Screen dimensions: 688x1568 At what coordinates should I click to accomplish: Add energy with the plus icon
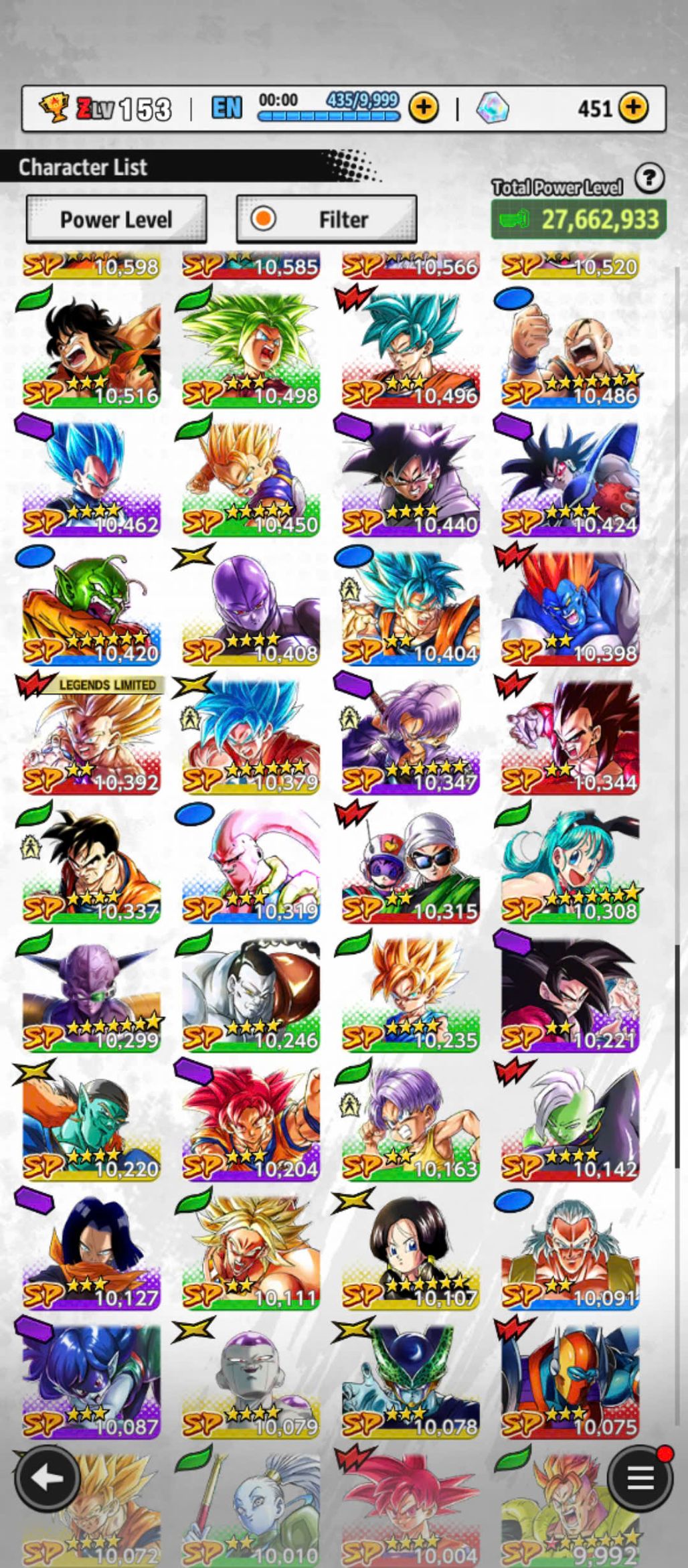tap(424, 107)
